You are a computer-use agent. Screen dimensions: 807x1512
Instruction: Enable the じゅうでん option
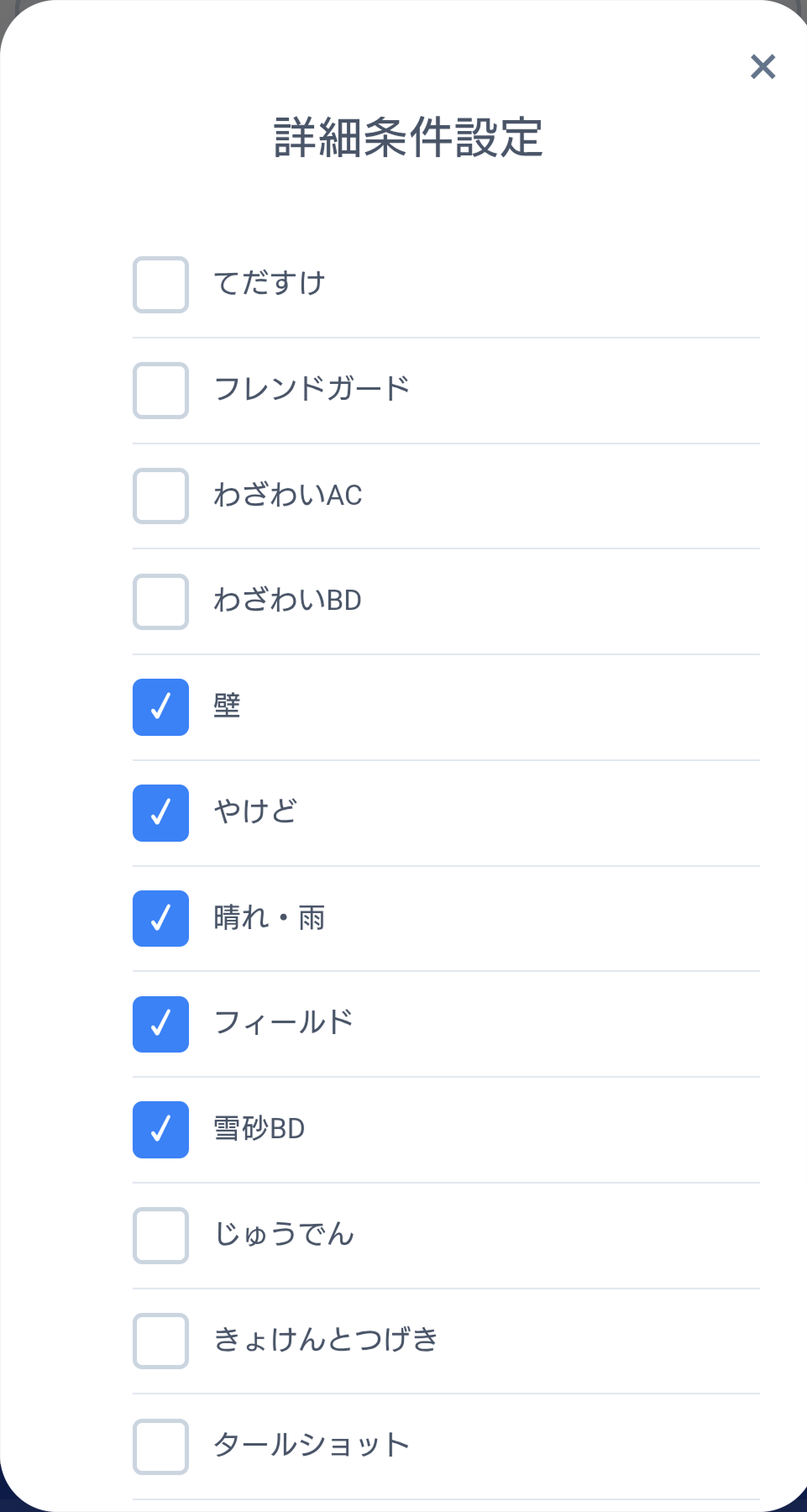(x=160, y=1236)
